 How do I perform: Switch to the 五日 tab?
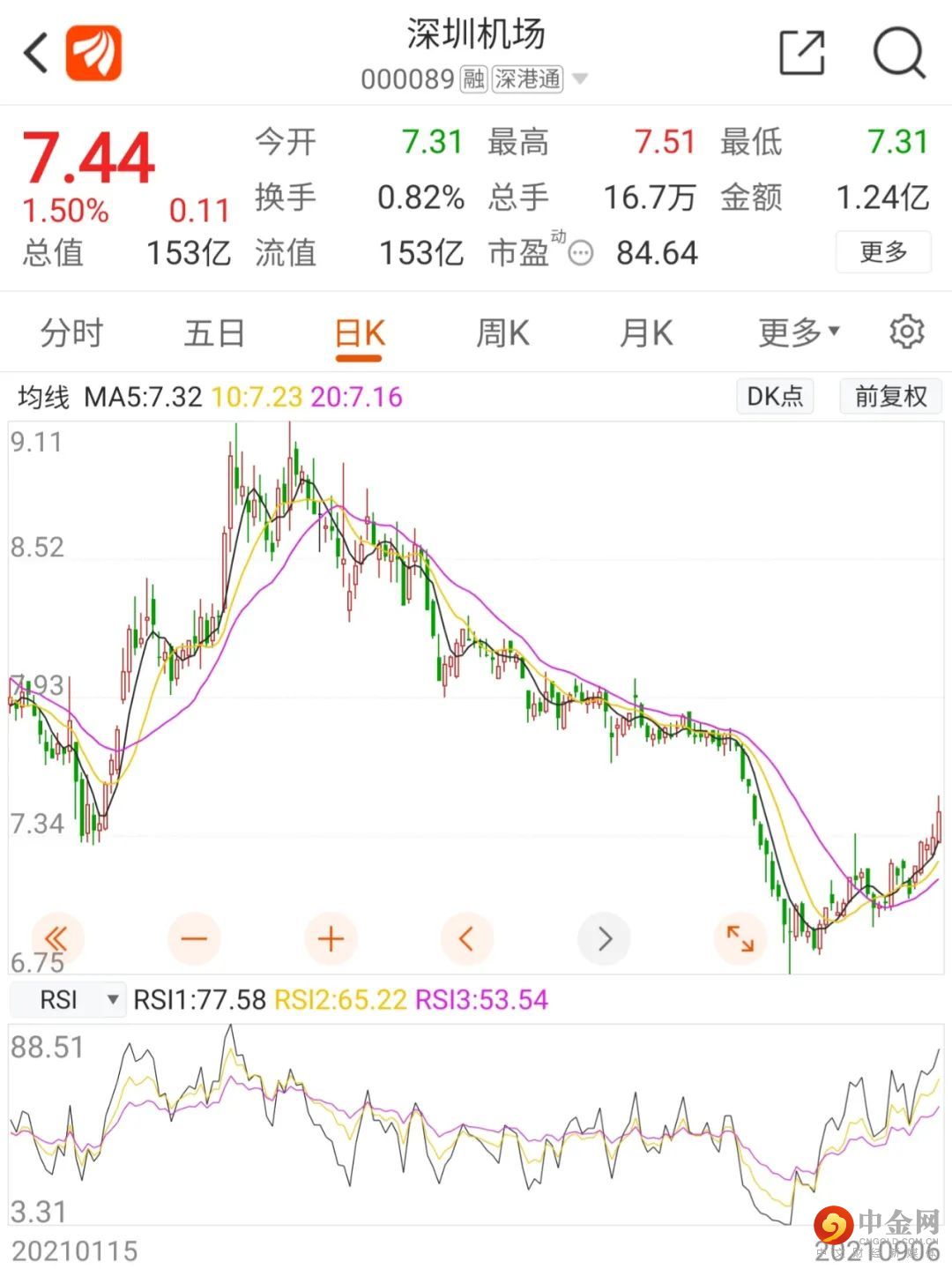(x=214, y=333)
